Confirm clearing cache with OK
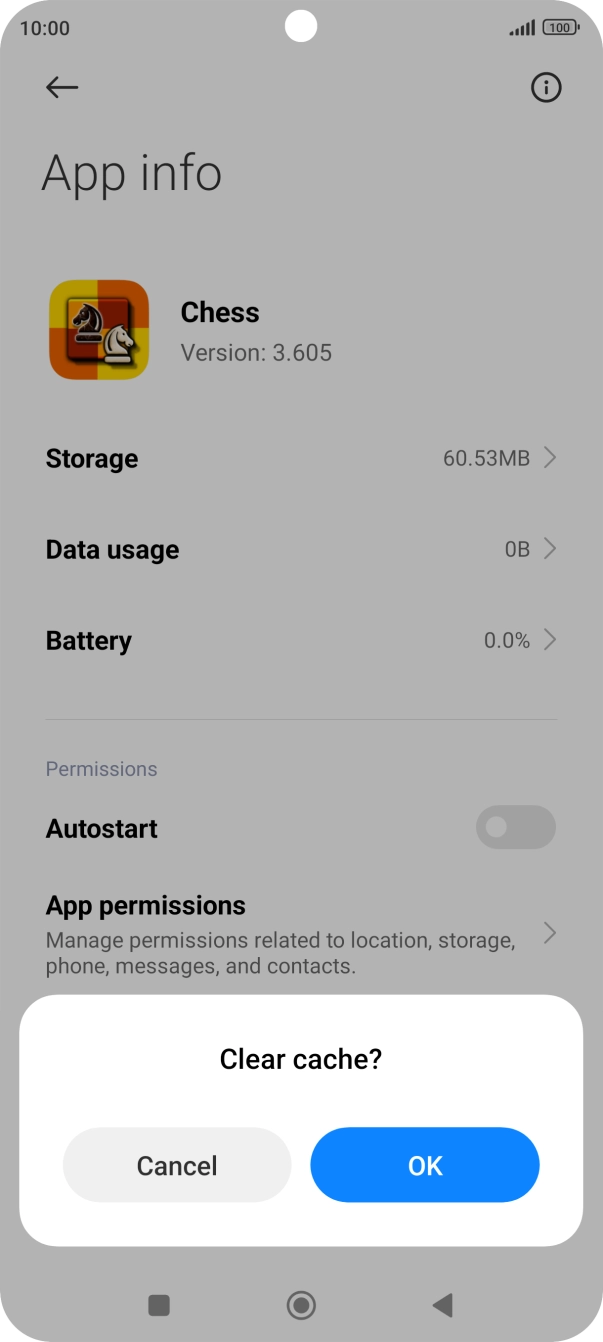The width and height of the screenshot is (603, 1342). 424,1165
